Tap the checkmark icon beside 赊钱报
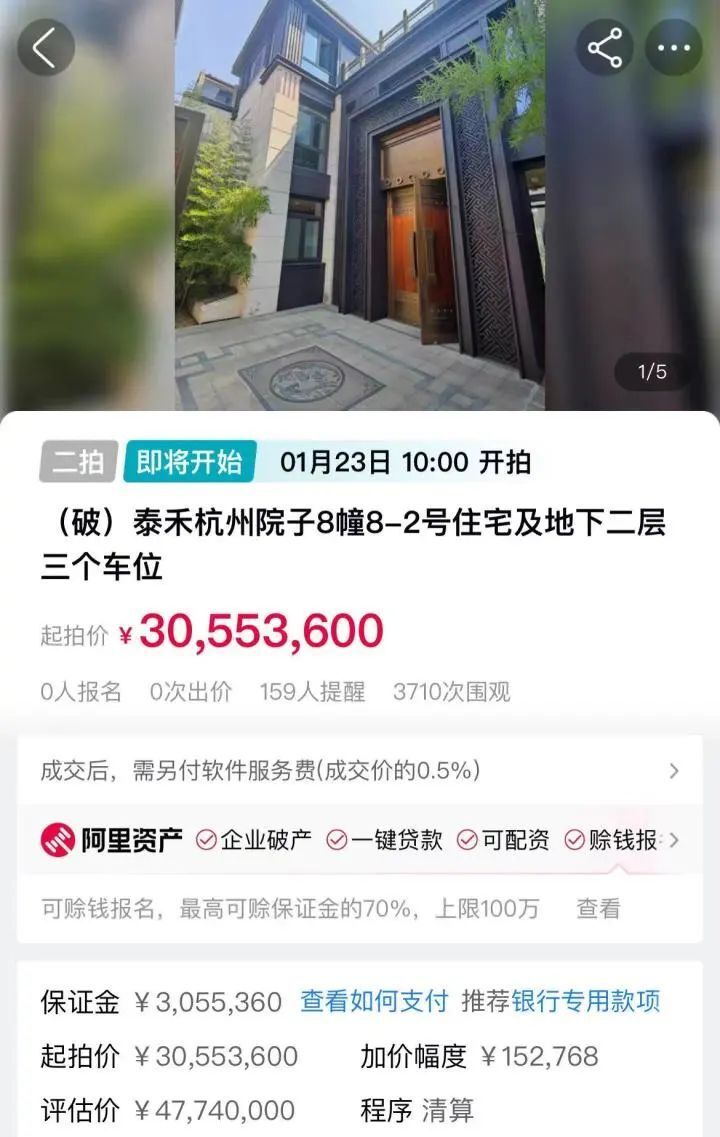The height and width of the screenshot is (1137, 720). pos(576,841)
